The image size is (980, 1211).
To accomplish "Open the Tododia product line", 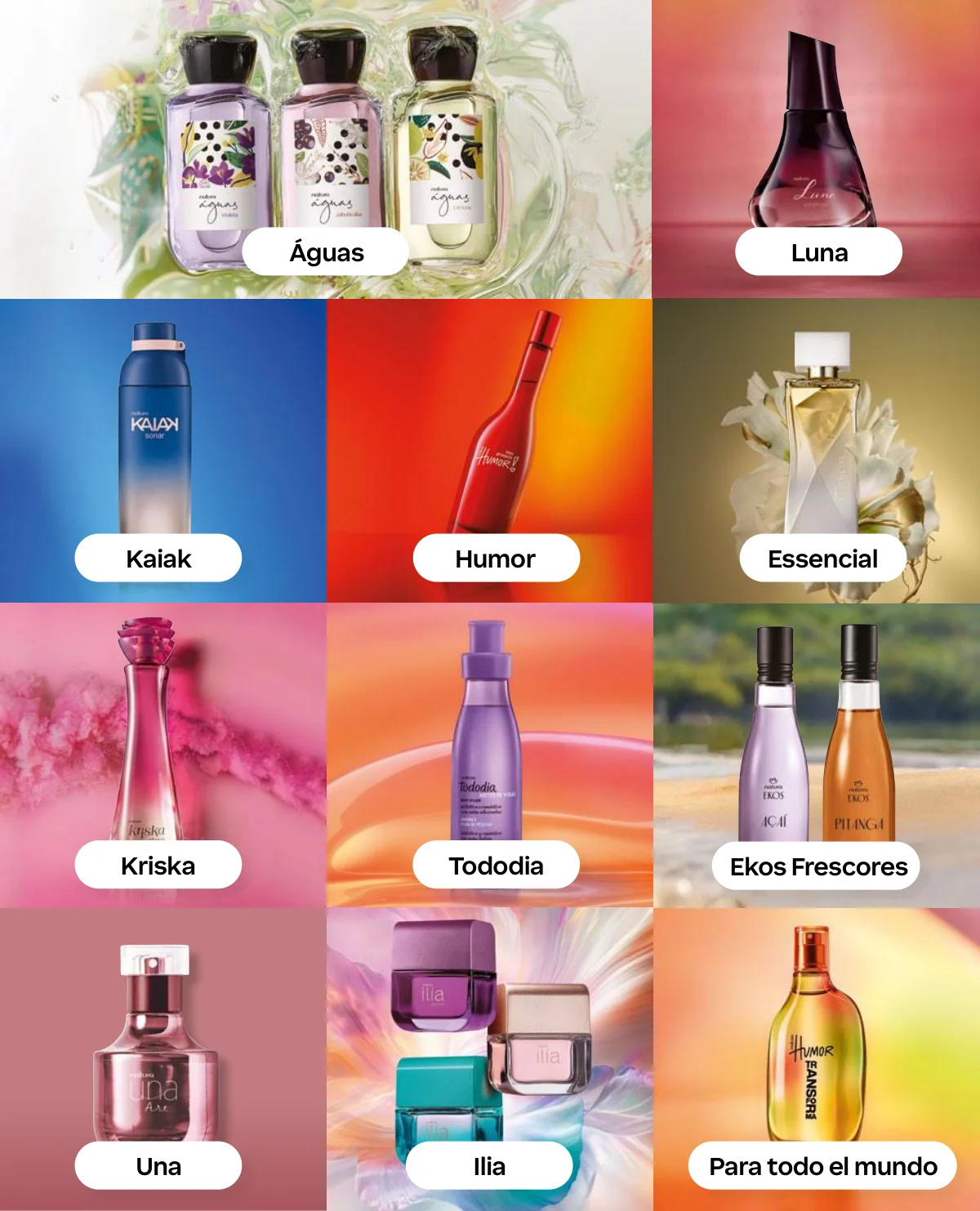I will point(496,865).
